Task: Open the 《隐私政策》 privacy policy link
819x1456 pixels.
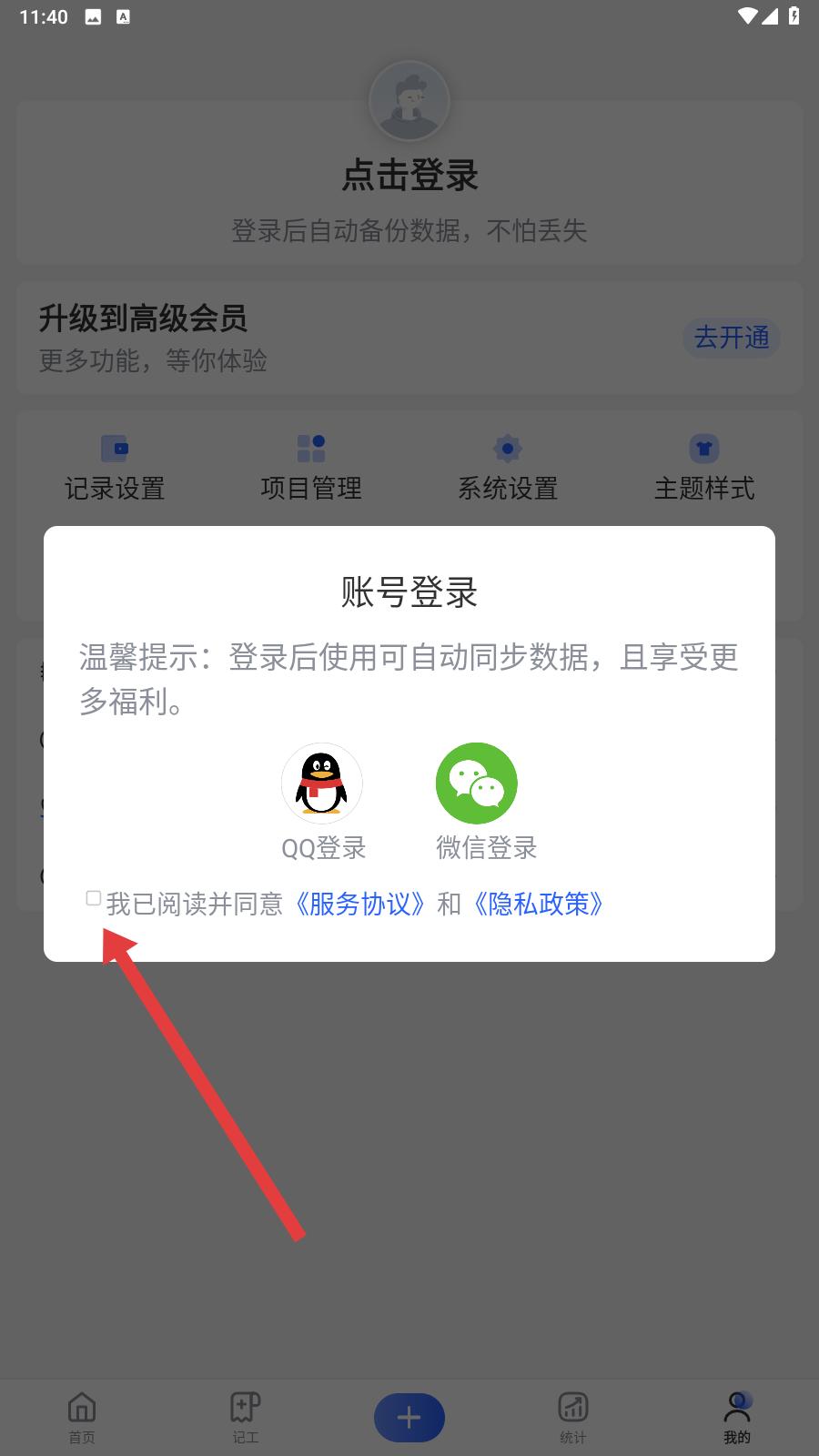Action: 538,904
